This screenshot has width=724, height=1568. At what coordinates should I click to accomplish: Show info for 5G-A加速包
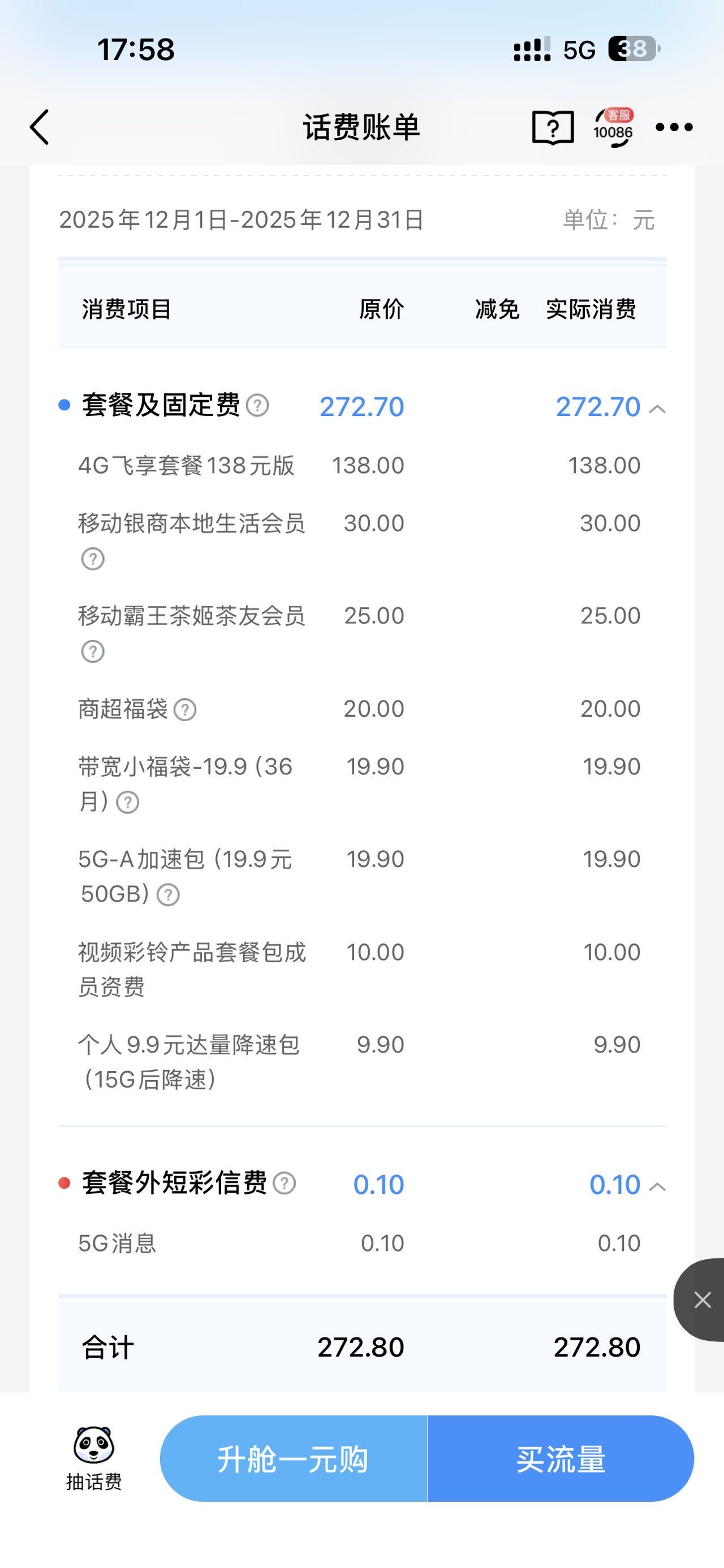(x=168, y=895)
